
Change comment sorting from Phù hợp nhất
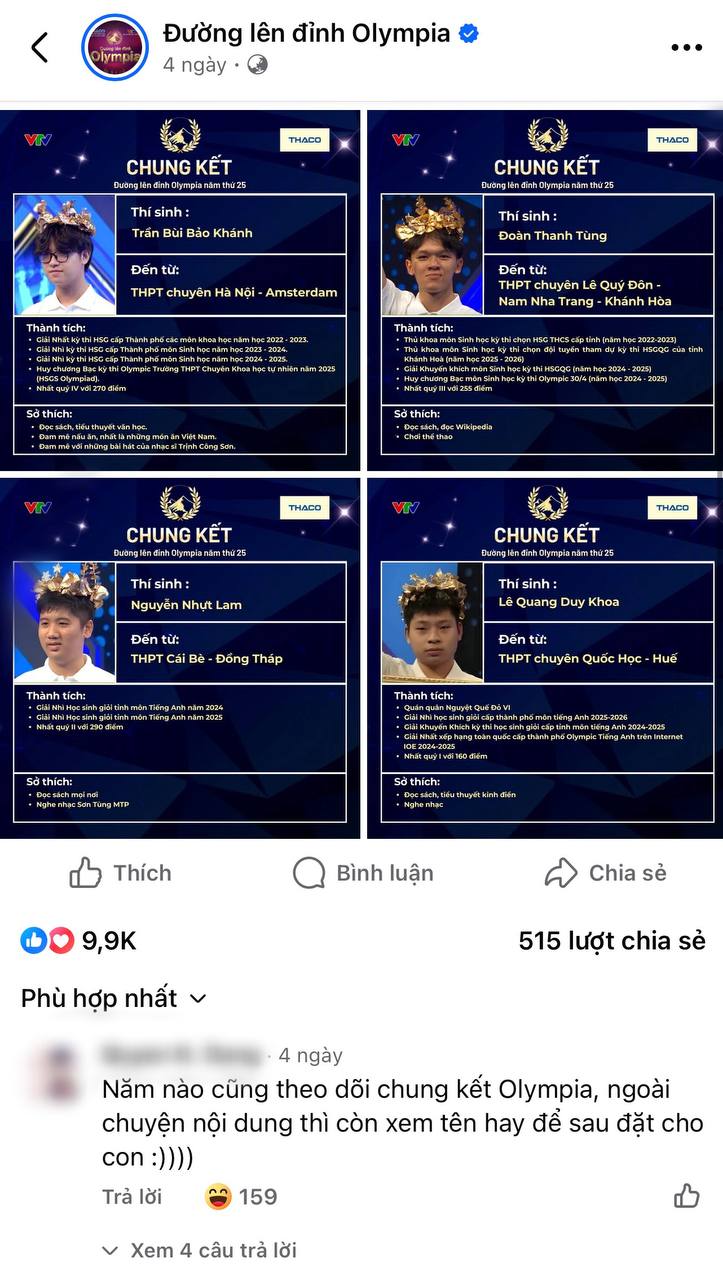pyautogui.click(x=113, y=998)
